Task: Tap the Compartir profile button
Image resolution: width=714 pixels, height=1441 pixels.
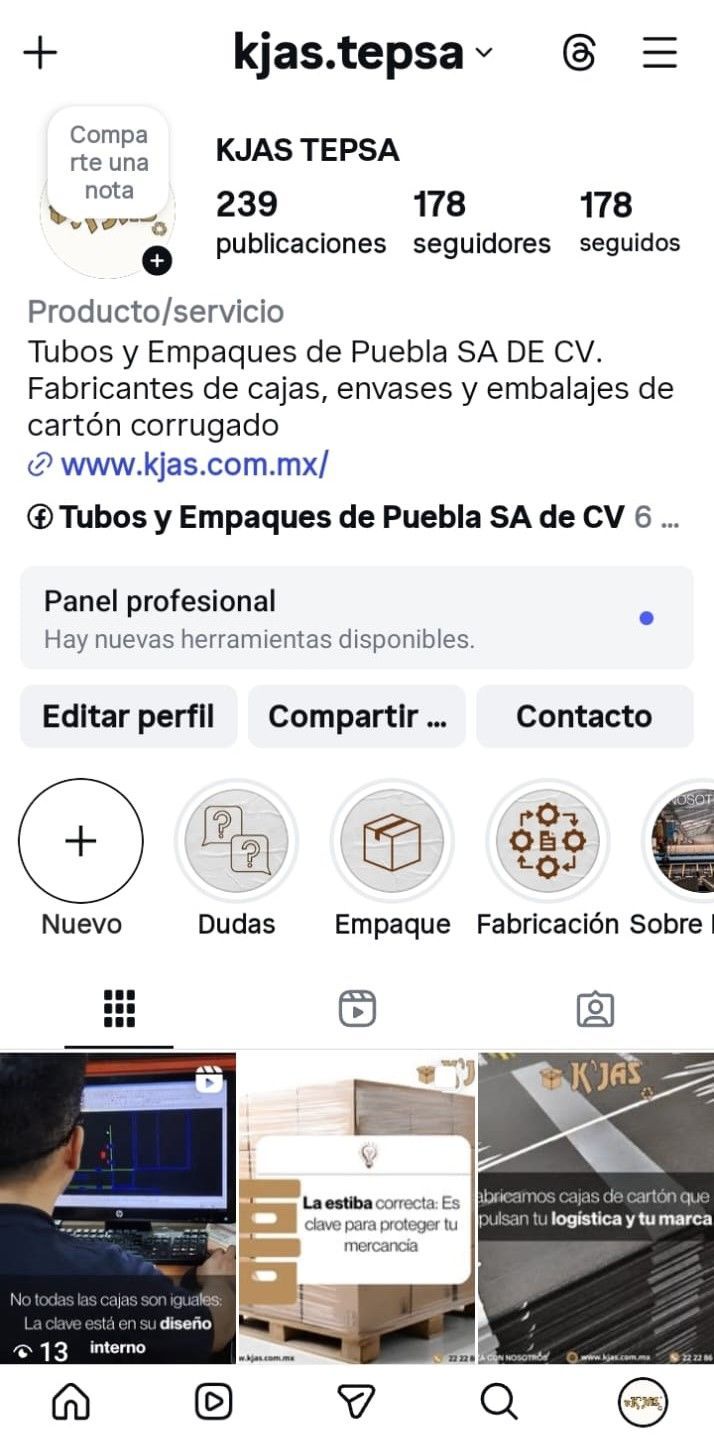Action: click(x=357, y=716)
